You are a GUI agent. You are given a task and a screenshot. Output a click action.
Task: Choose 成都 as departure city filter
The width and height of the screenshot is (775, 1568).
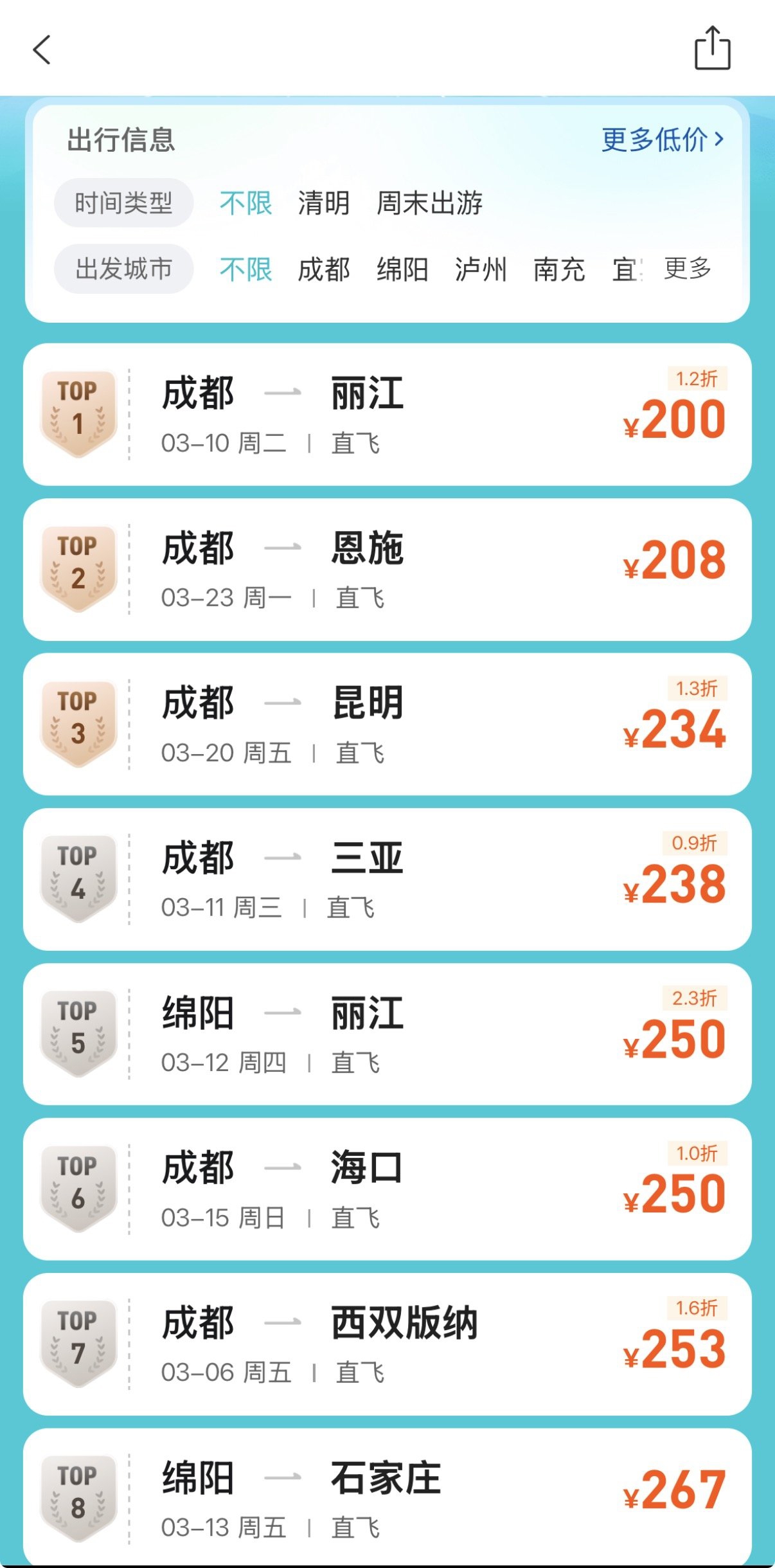[323, 269]
